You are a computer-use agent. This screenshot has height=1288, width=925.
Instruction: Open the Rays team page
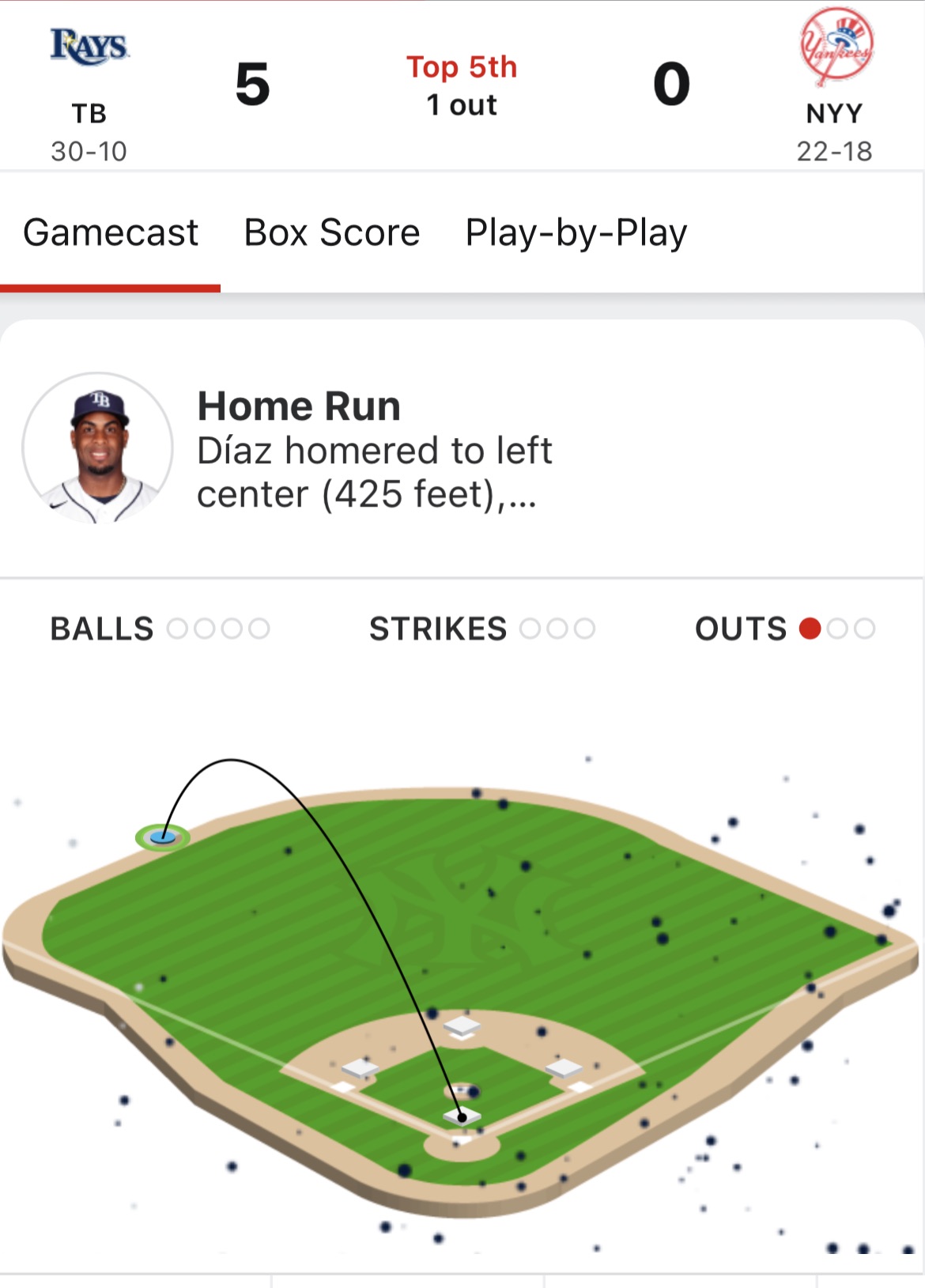point(89,49)
